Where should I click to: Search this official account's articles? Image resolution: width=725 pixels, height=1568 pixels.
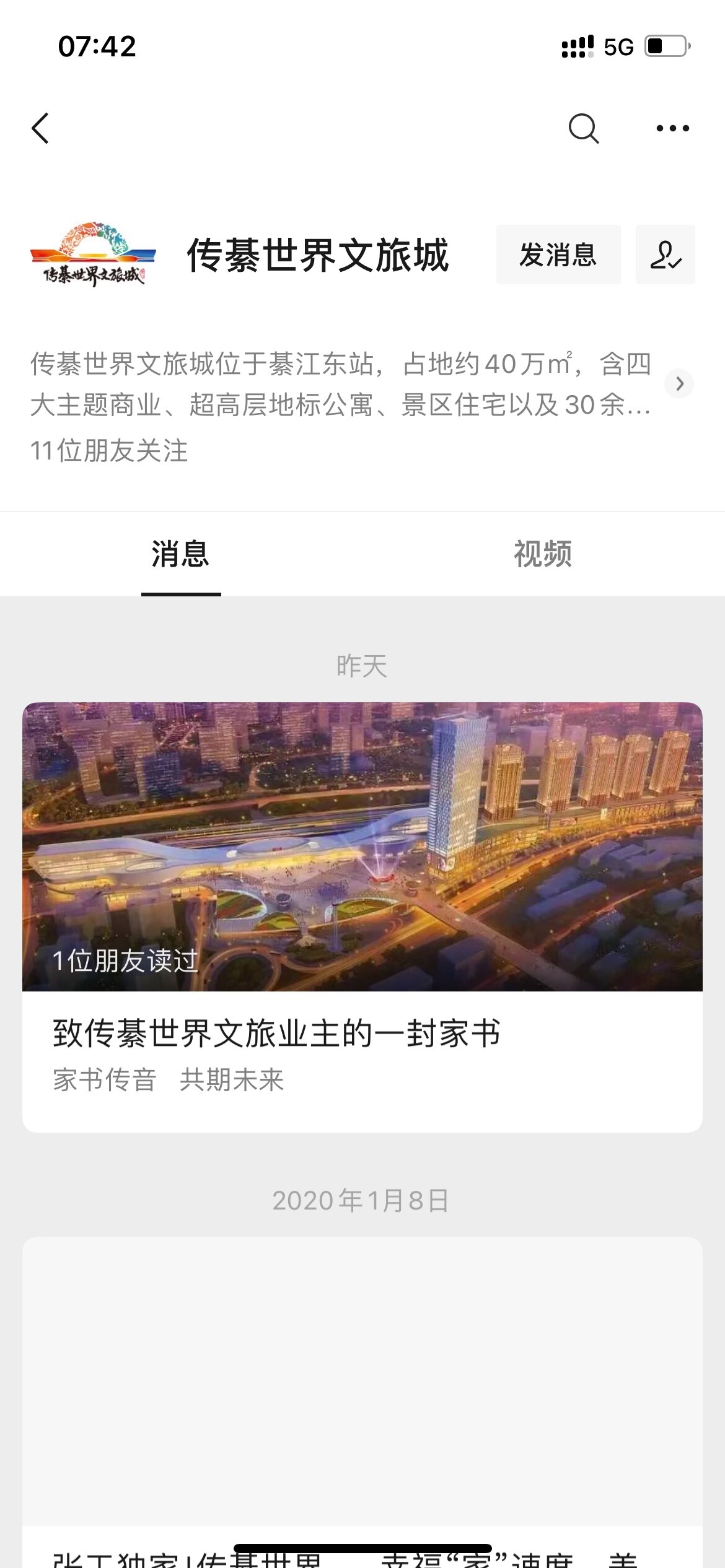click(583, 129)
